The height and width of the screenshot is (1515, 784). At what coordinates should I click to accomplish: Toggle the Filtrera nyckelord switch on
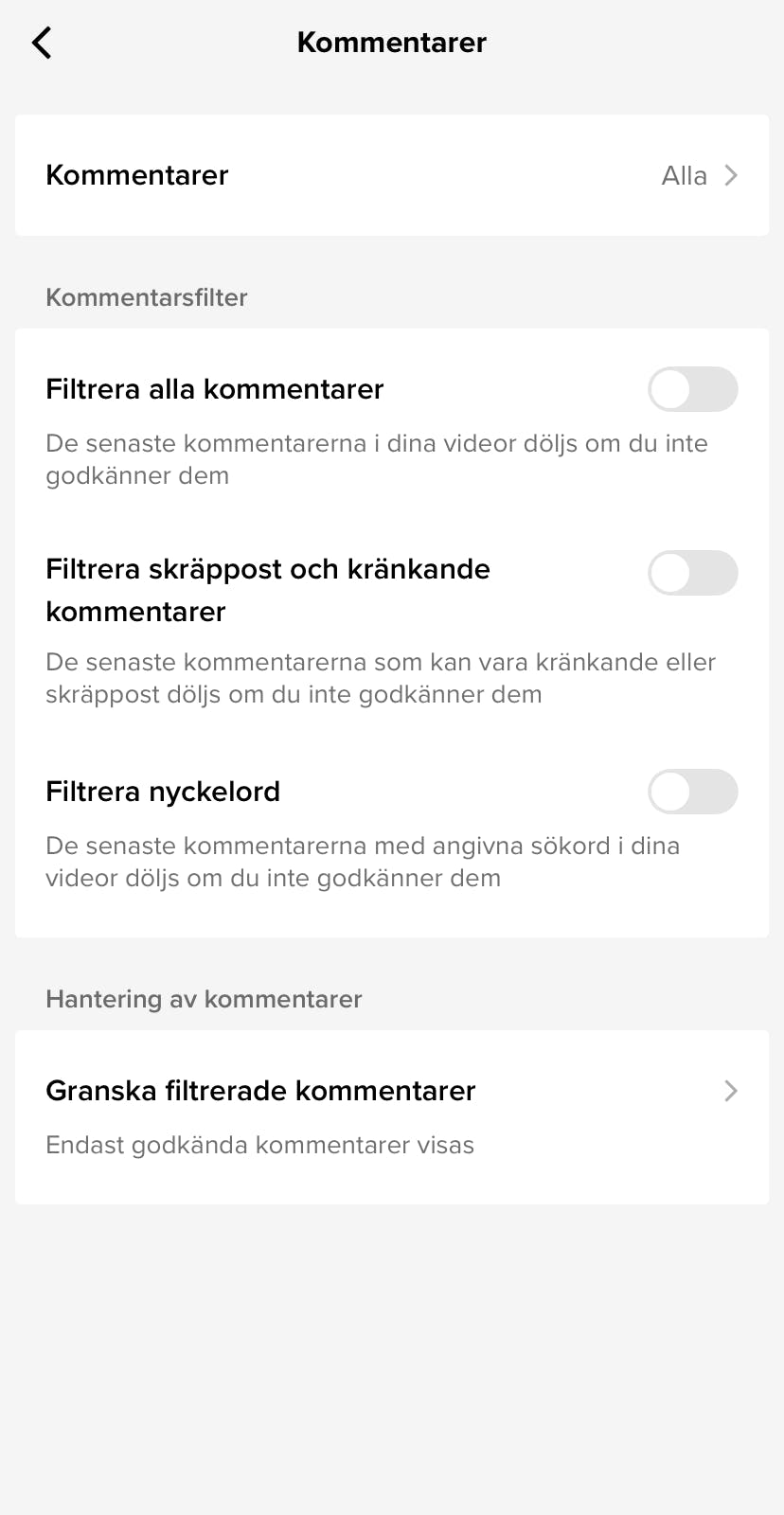[692, 792]
